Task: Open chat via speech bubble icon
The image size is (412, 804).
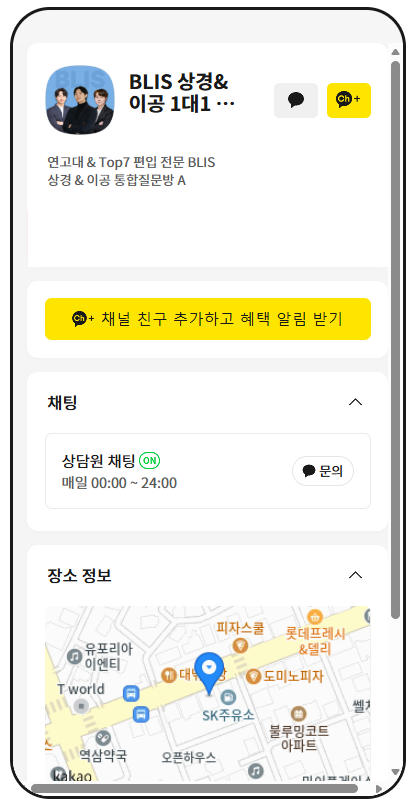Action: pyautogui.click(x=296, y=100)
